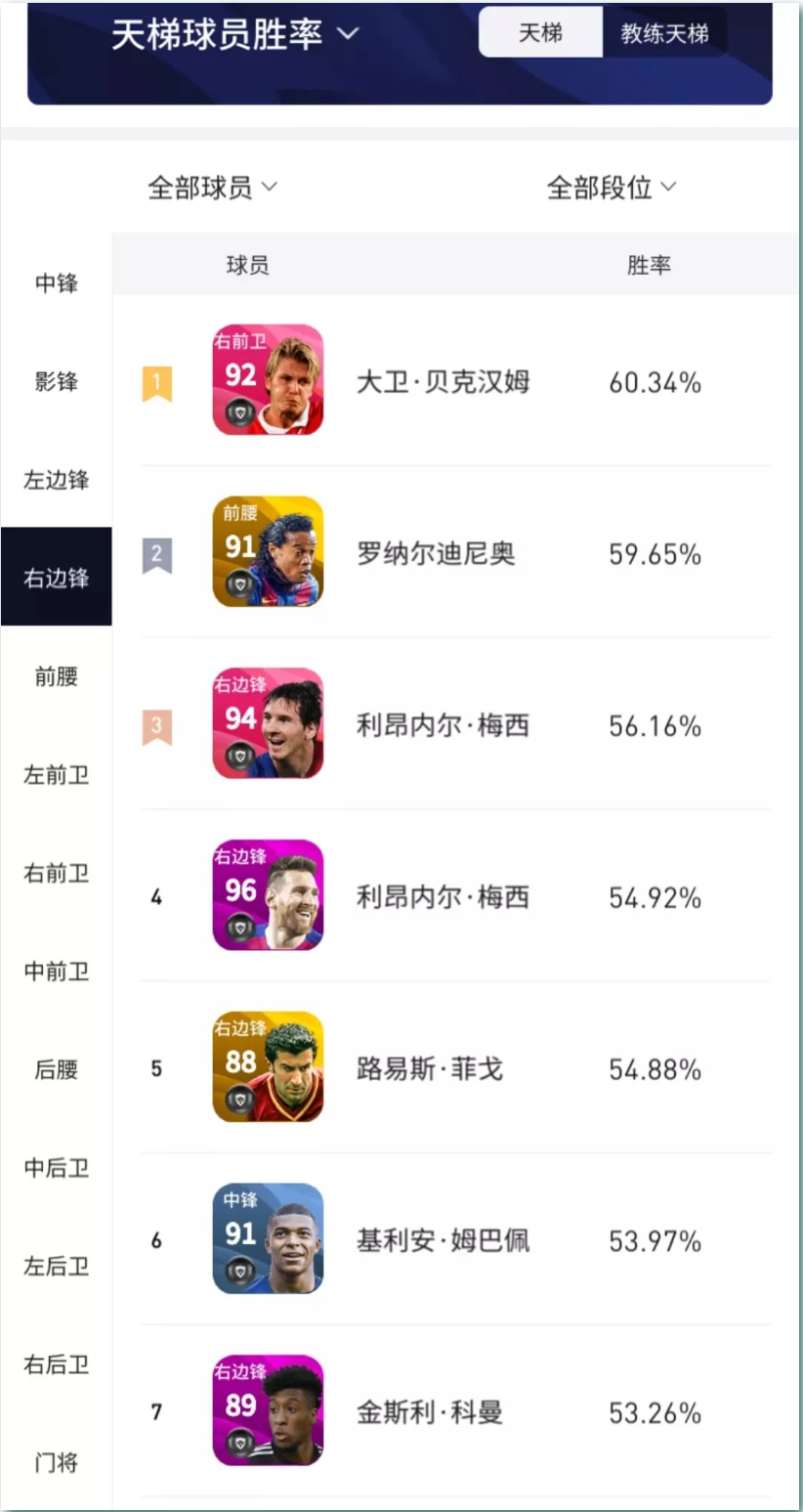Screen dimensions: 803x1512
Task: Select the 中锋 position
Action: click(57, 283)
